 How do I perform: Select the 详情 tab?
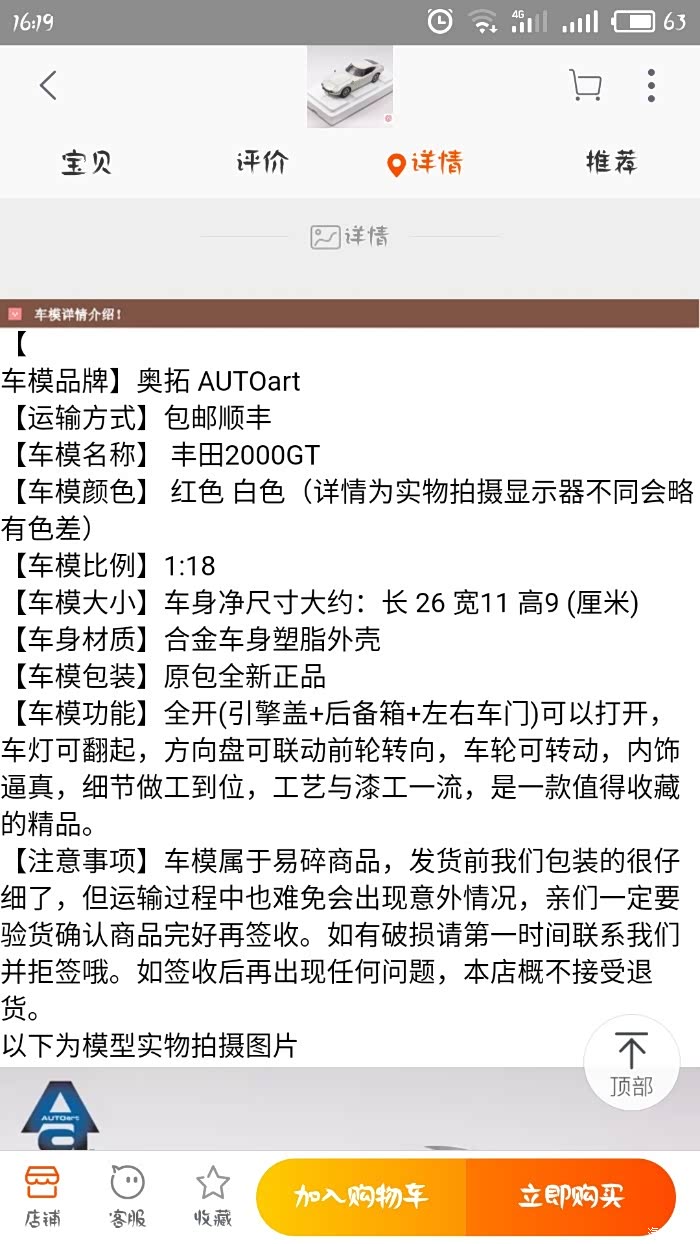tap(425, 162)
